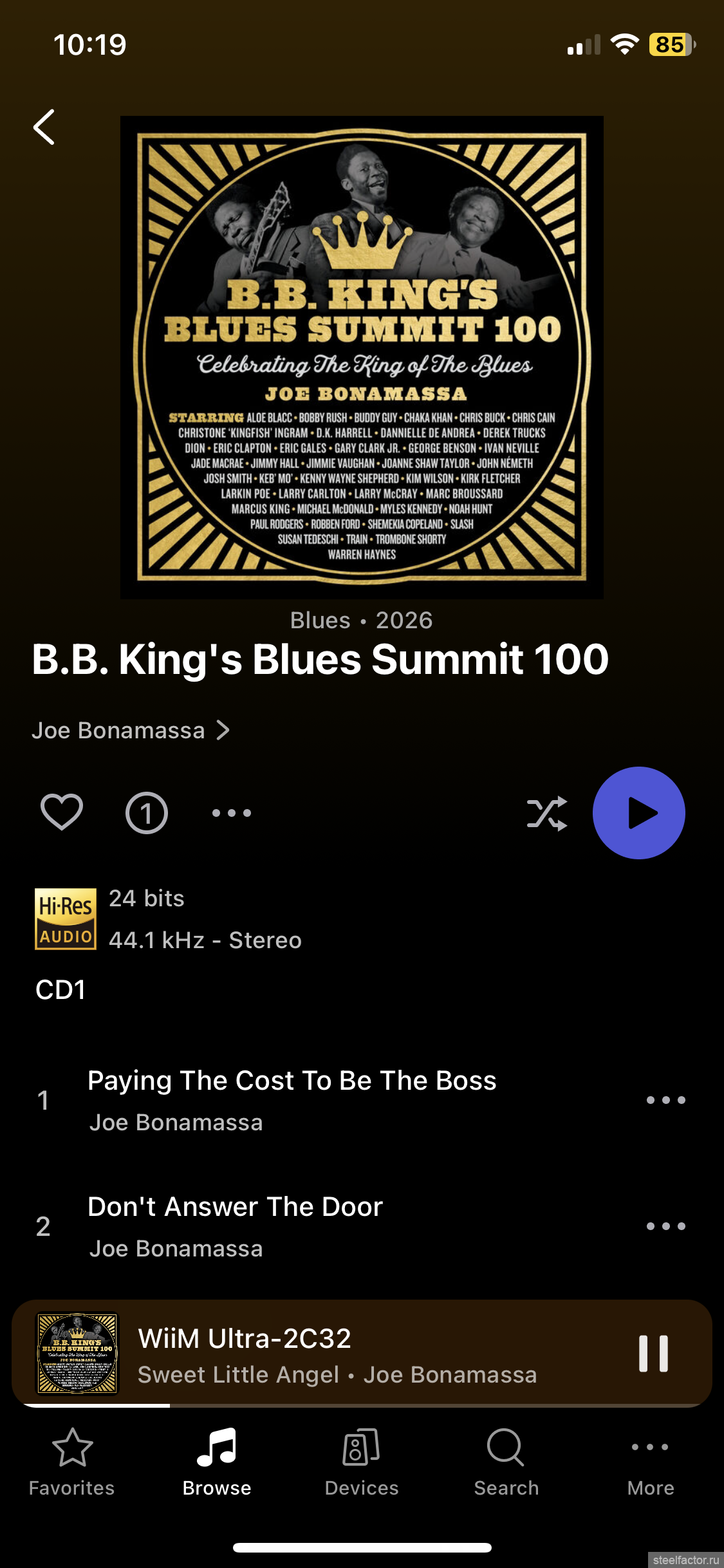
Task: Open the album options three-dot menu
Action: point(232,812)
